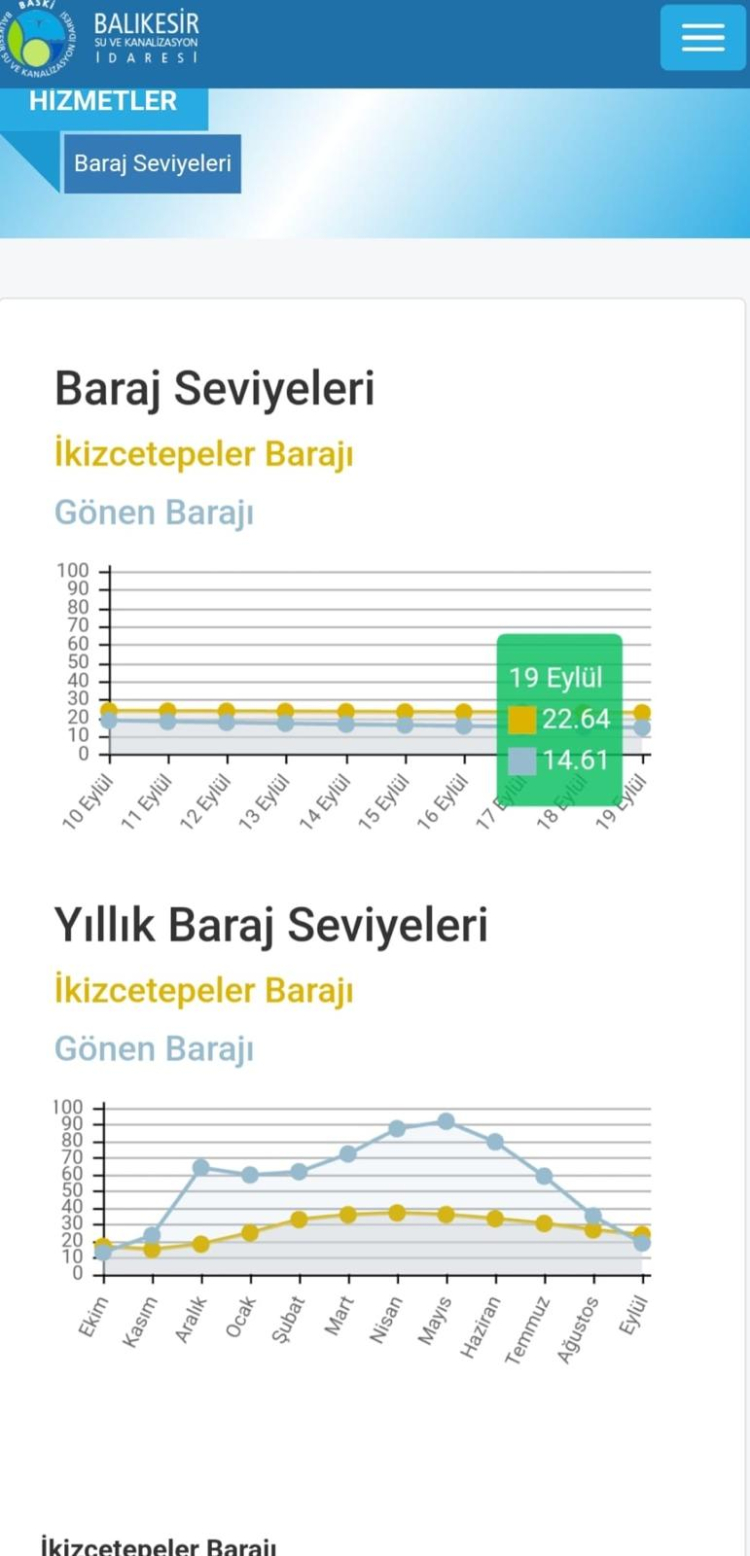Toggle İkizcetepeler Barajı in the yearly chart legend
Viewport: 750px width, 1556px height.
[204, 991]
